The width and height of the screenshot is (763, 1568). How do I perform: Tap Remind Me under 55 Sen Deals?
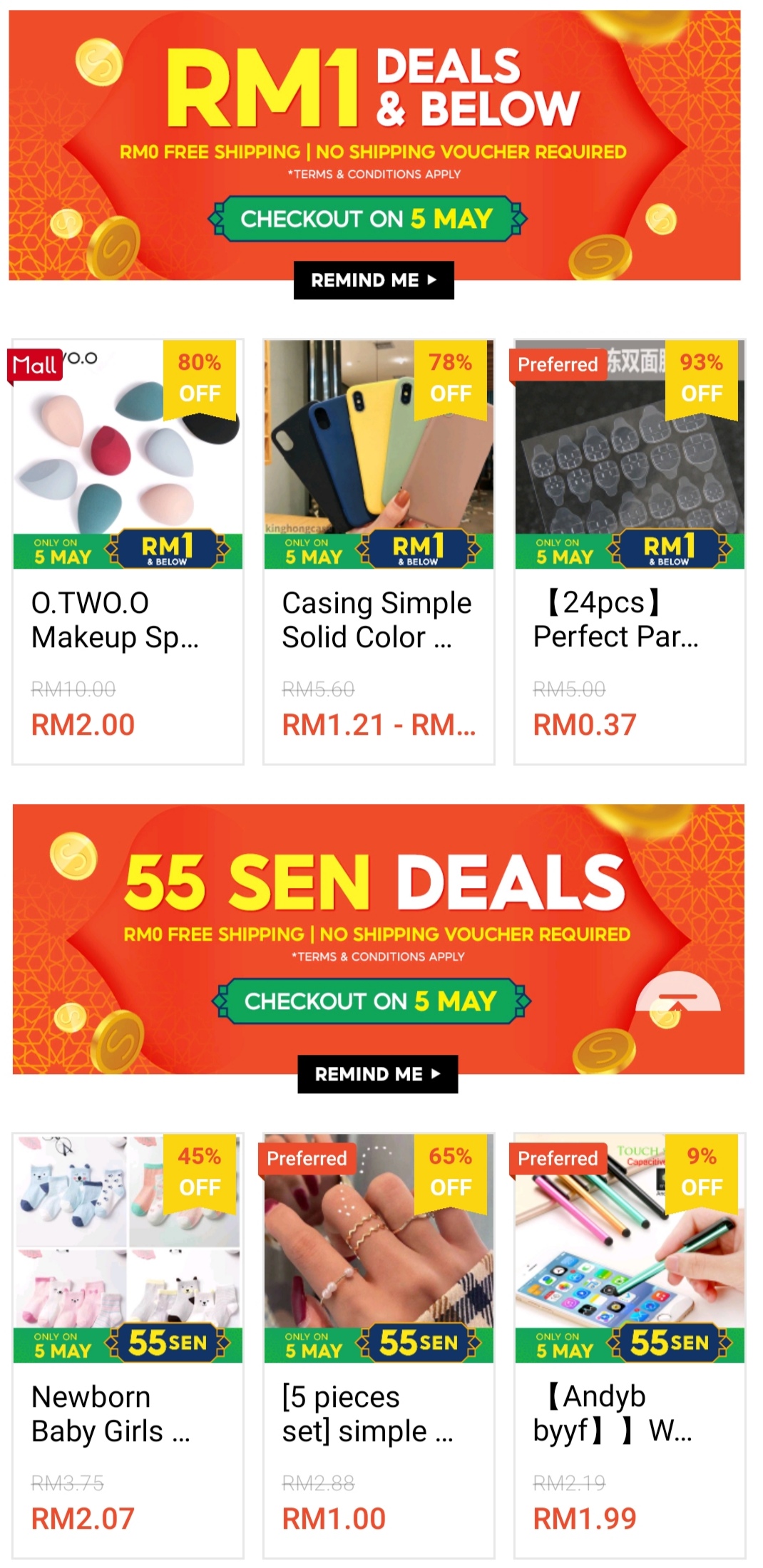[377, 1074]
